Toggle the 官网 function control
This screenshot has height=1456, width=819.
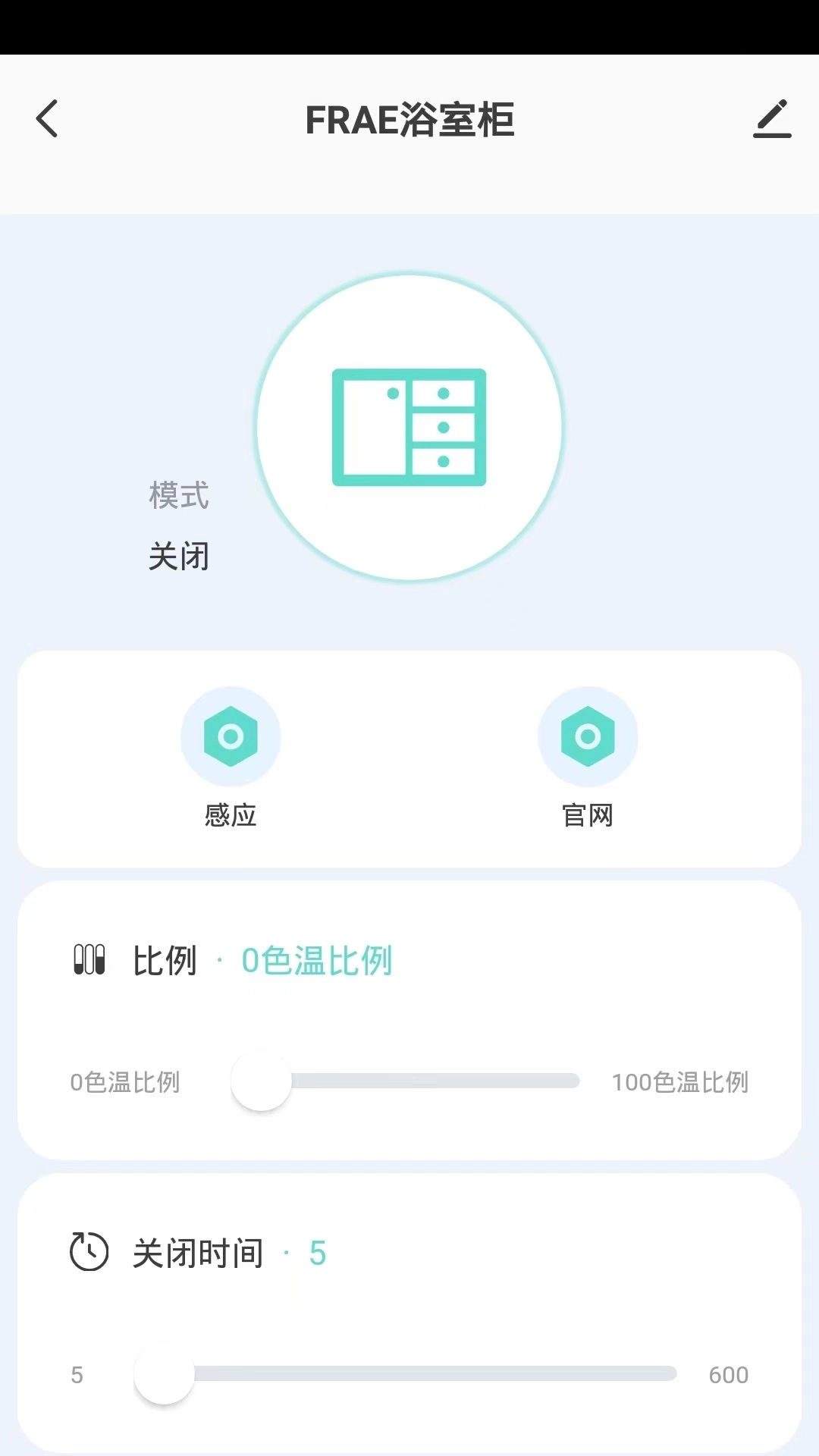588,758
